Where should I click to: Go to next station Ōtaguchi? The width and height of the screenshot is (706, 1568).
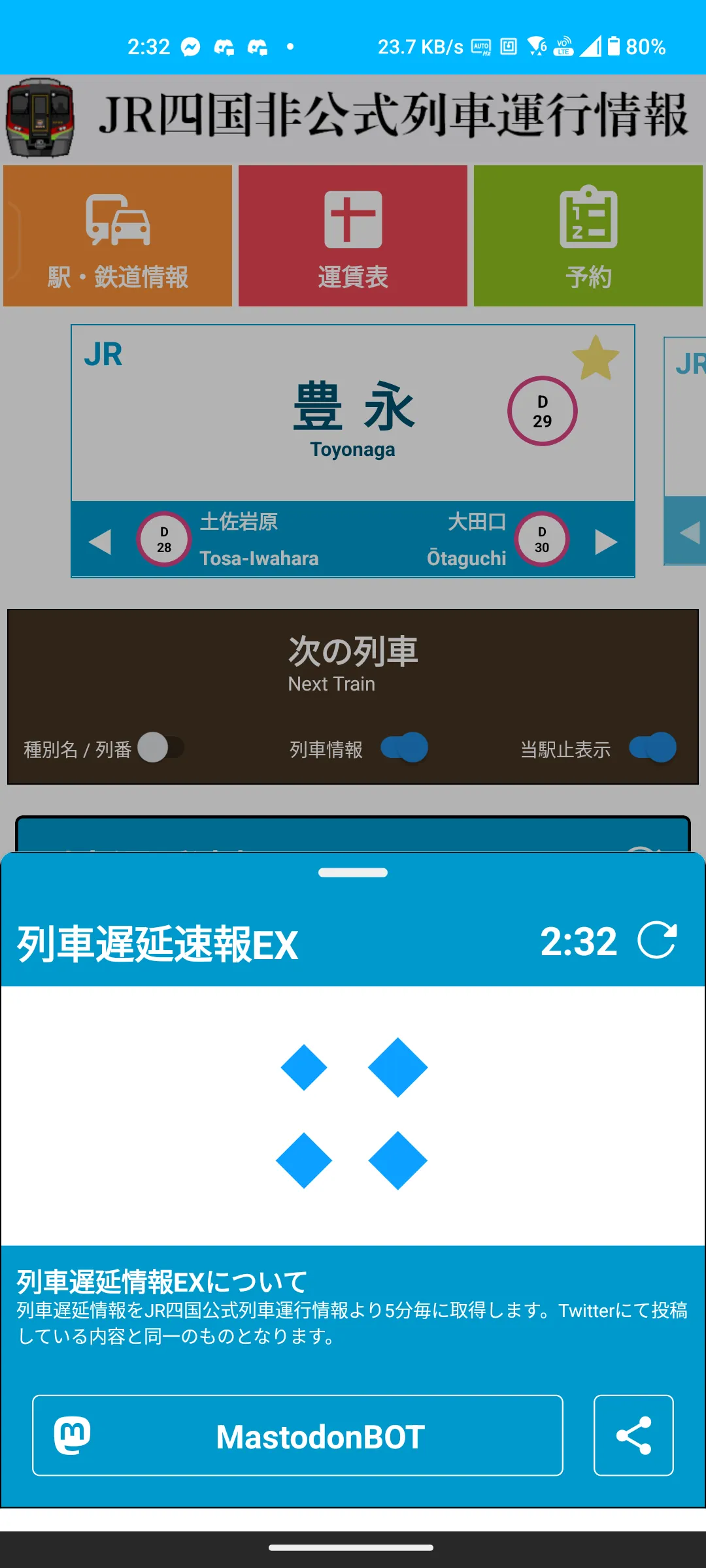coord(606,542)
